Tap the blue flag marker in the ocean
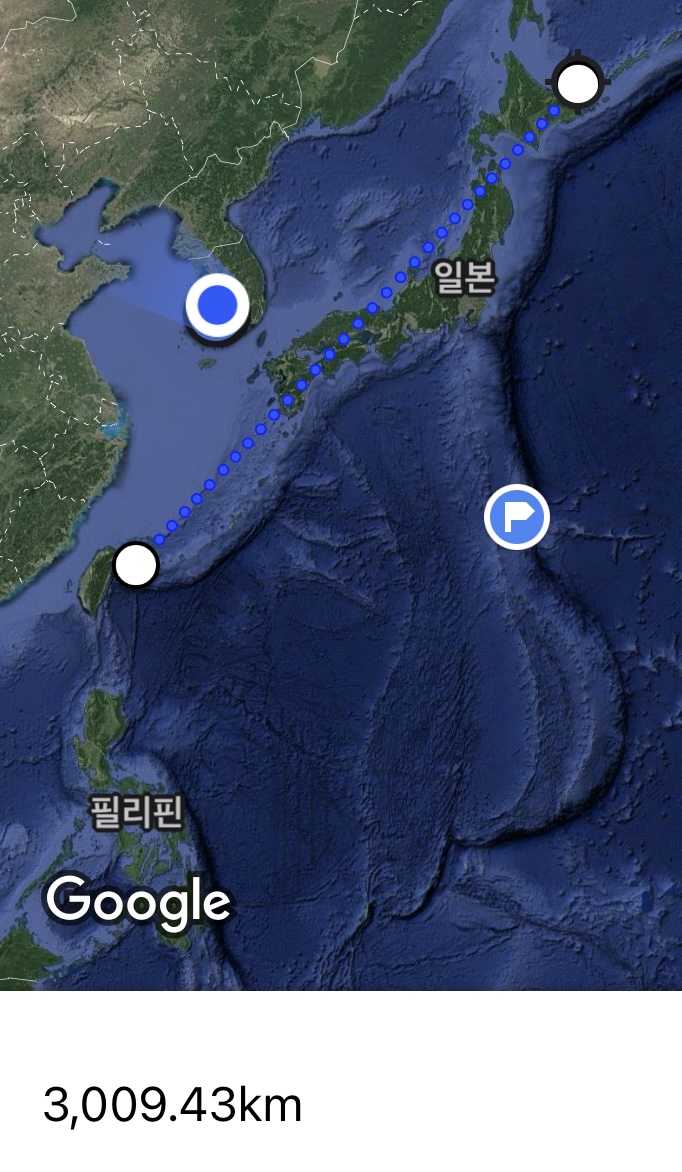The width and height of the screenshot is (682, 1172). coord(517,518)
